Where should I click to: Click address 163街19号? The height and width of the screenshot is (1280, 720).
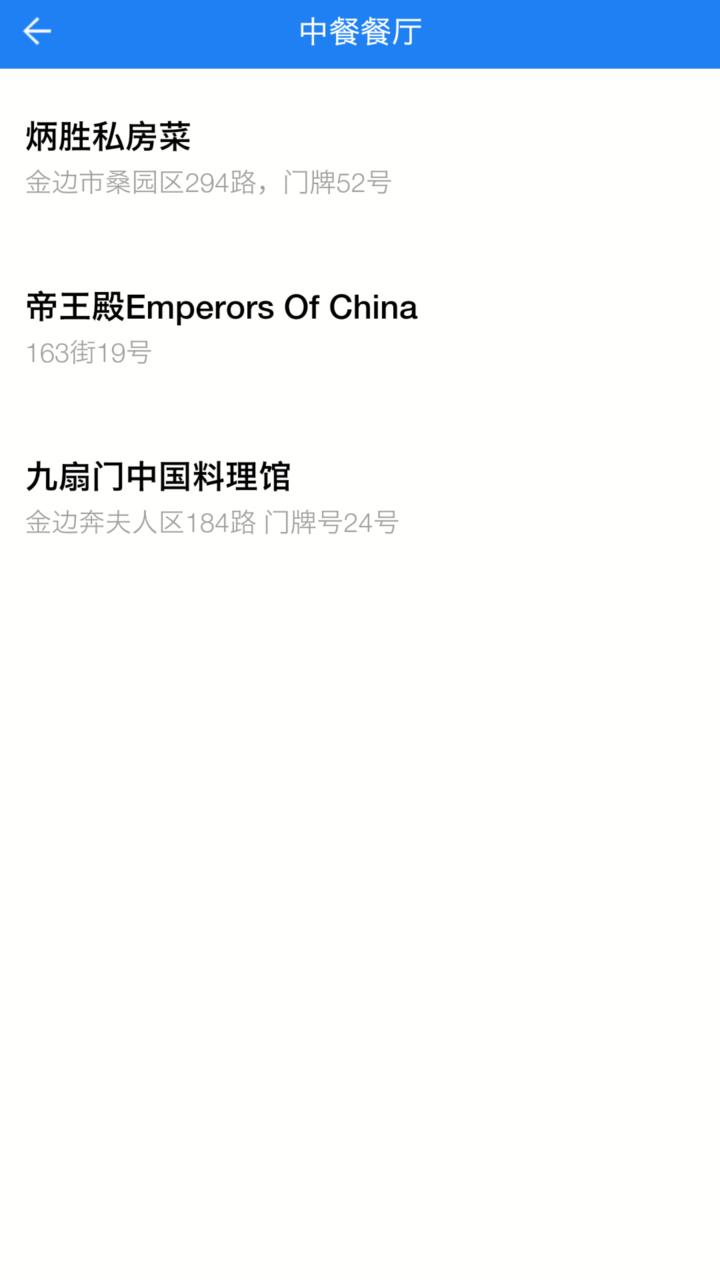coord(88,354)
